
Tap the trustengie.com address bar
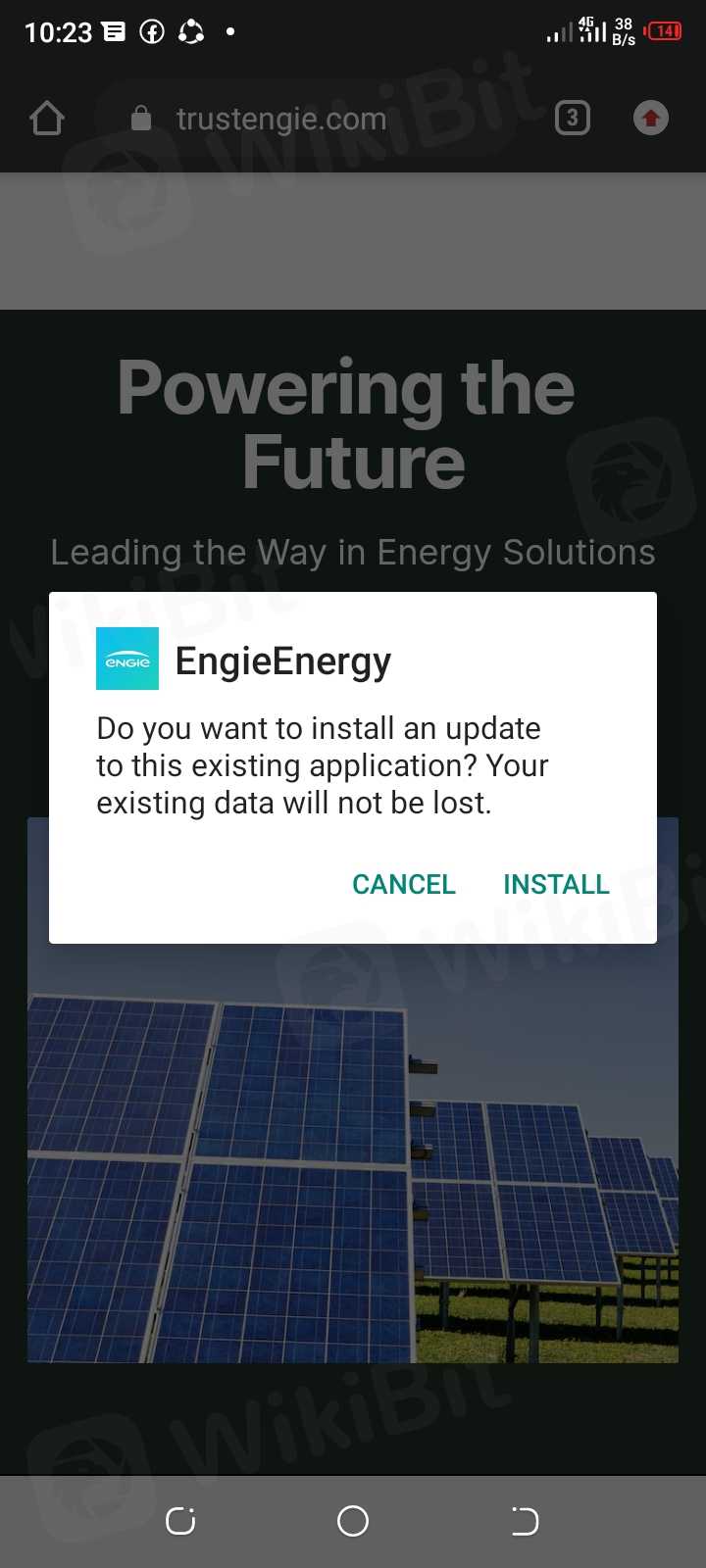point(280,119)
